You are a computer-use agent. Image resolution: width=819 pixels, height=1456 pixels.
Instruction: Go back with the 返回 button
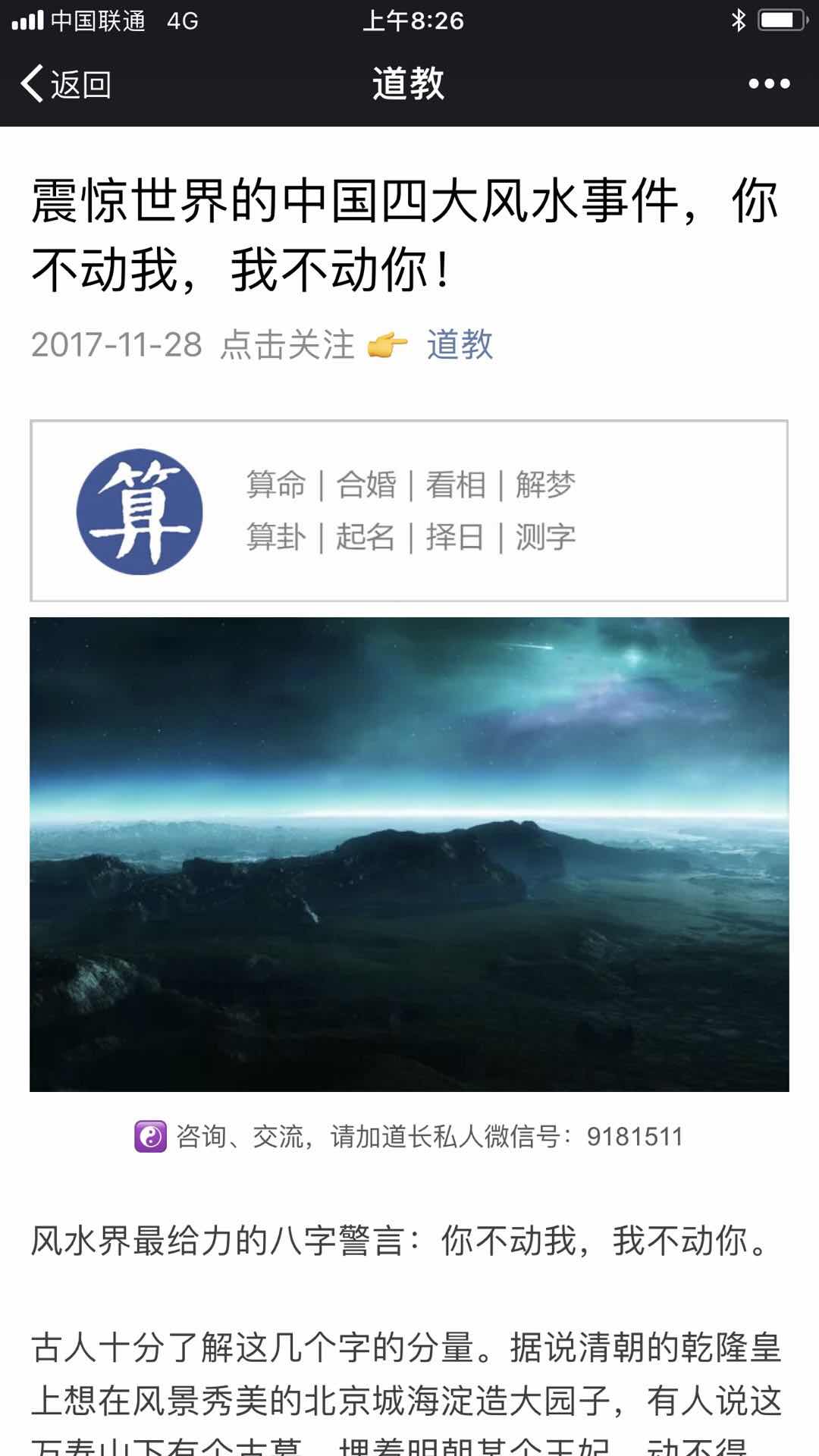coord(67,84)
